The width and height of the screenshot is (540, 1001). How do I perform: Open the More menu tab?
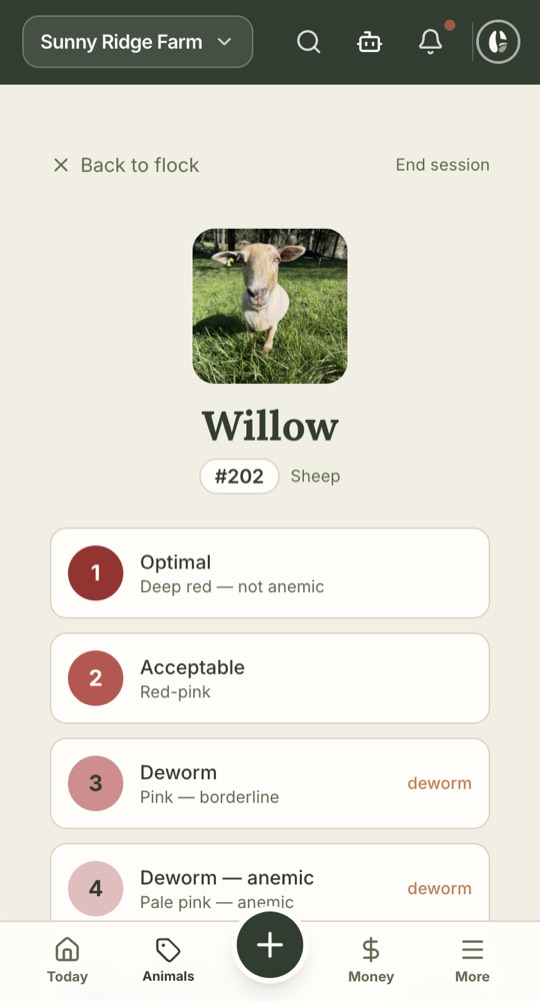tap(472, 960)
